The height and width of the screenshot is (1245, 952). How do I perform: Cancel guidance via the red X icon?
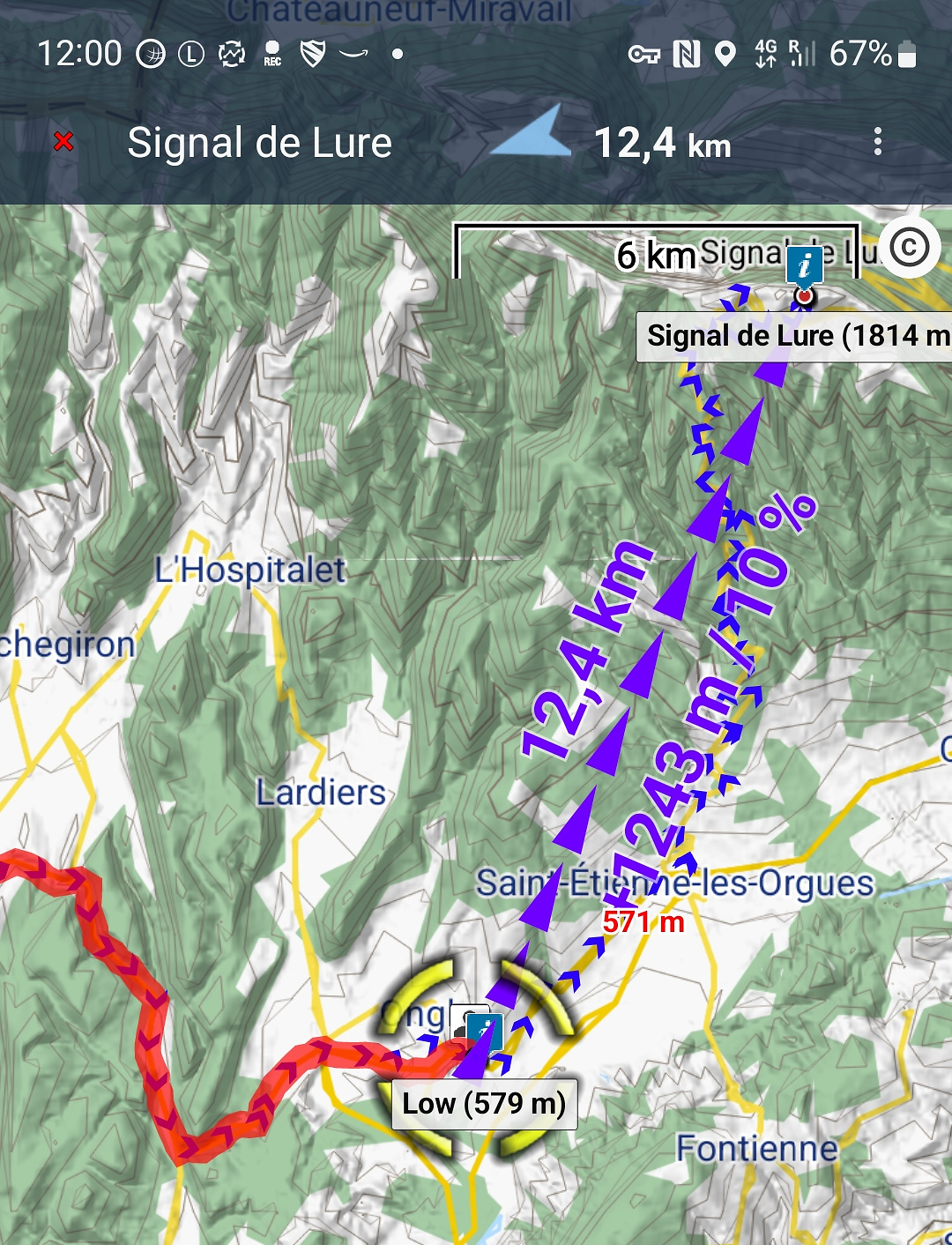tap(62, 143)
